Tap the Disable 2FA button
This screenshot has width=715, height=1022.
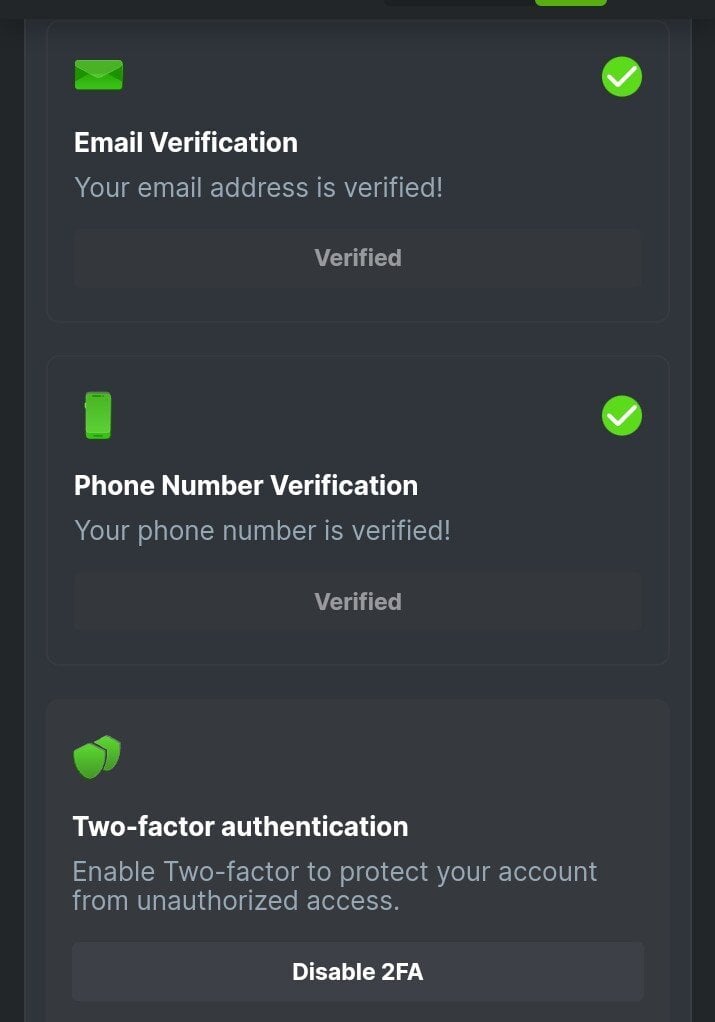(357, 971)
